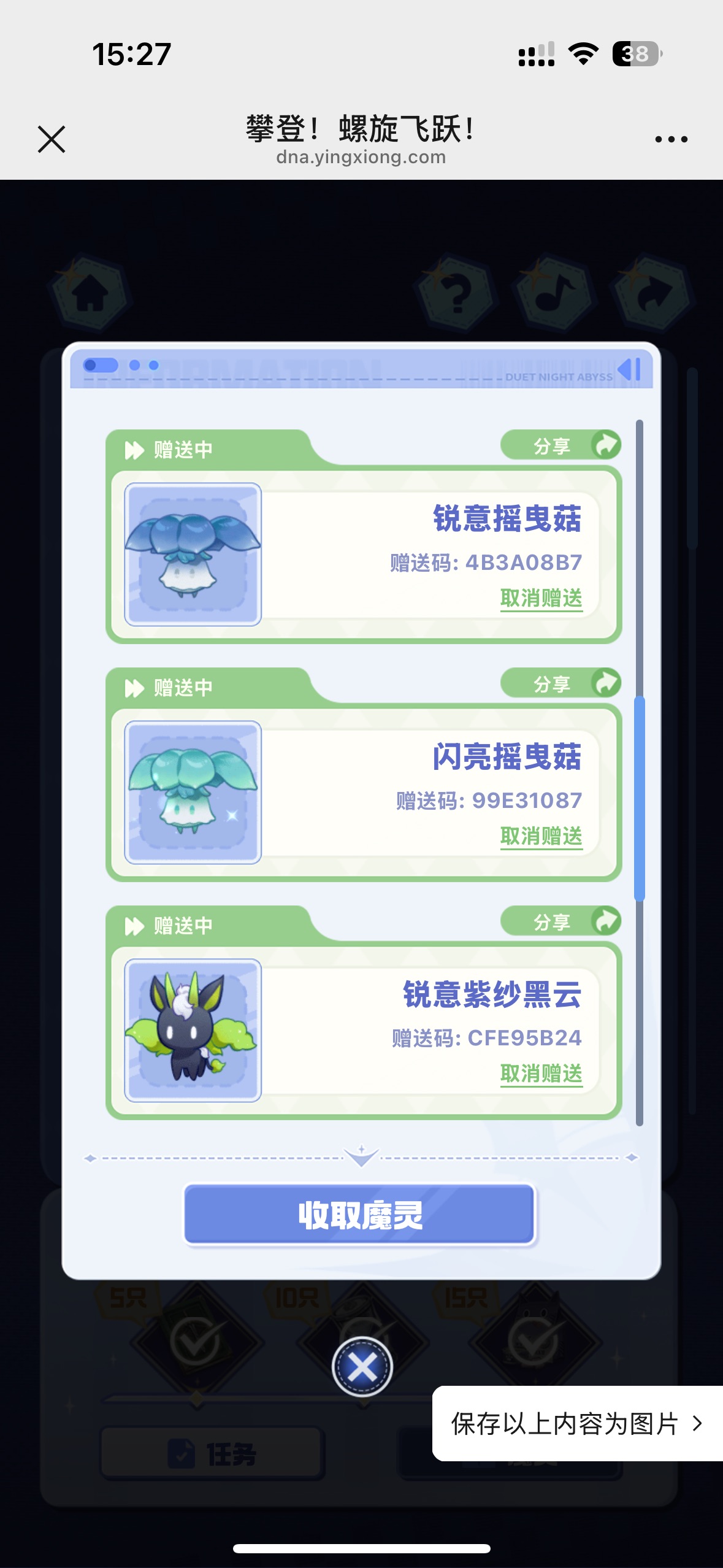Tap the 收取魔灵 button

coord(360,1215)
